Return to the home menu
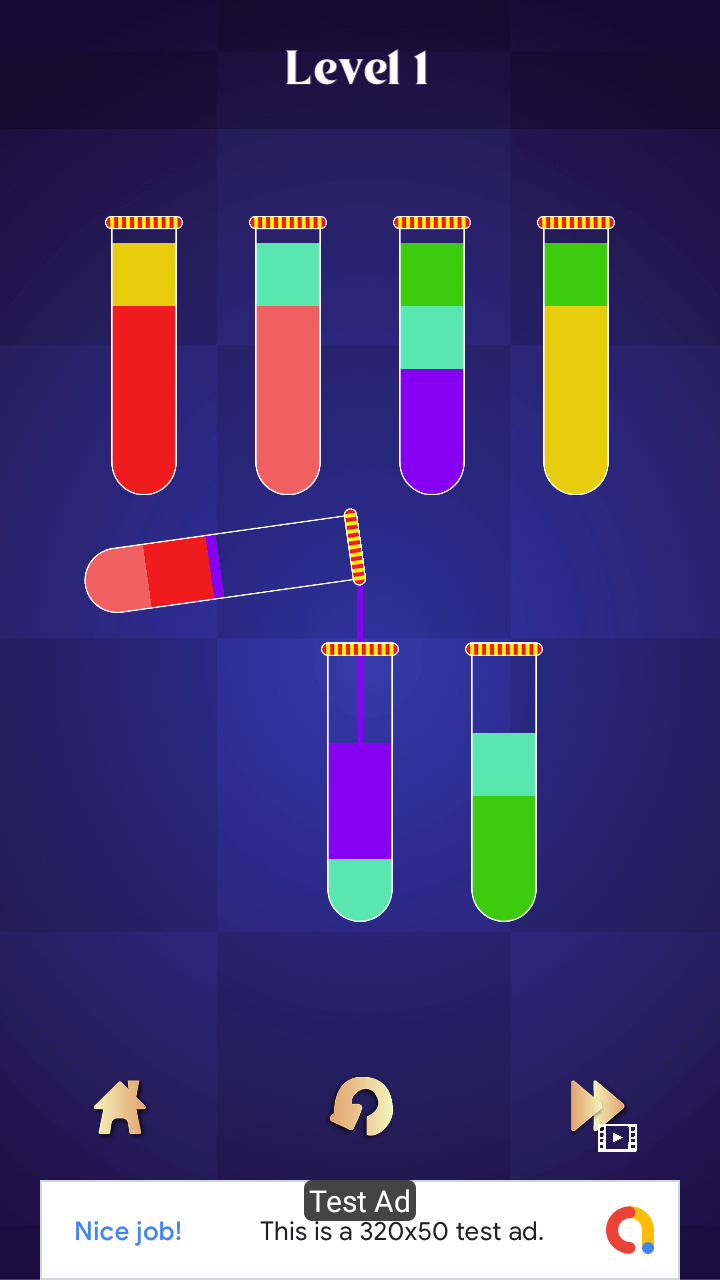The height and width of the screenshot is (1280, 720). pos(120,1108)
